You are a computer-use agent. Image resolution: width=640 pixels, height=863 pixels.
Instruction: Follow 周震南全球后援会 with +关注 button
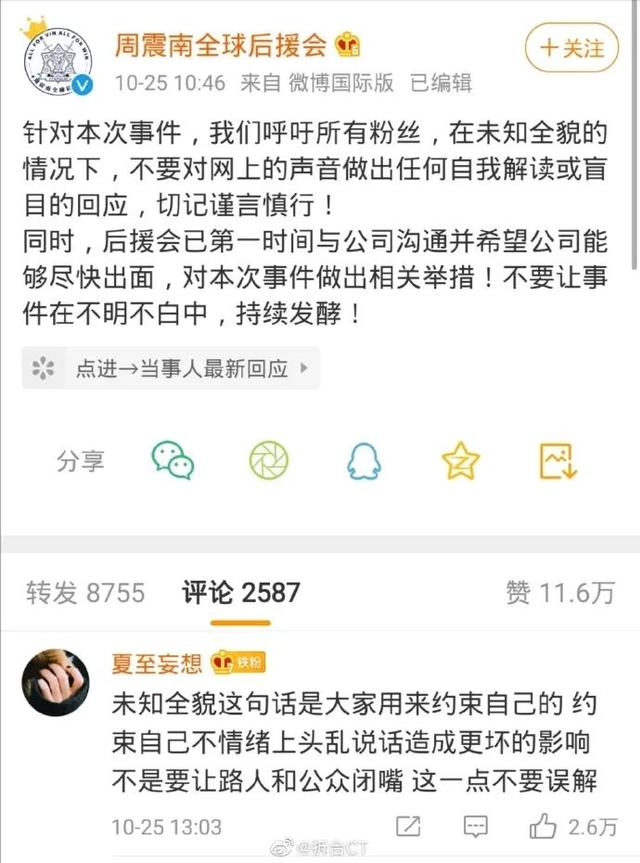point(571,47)
